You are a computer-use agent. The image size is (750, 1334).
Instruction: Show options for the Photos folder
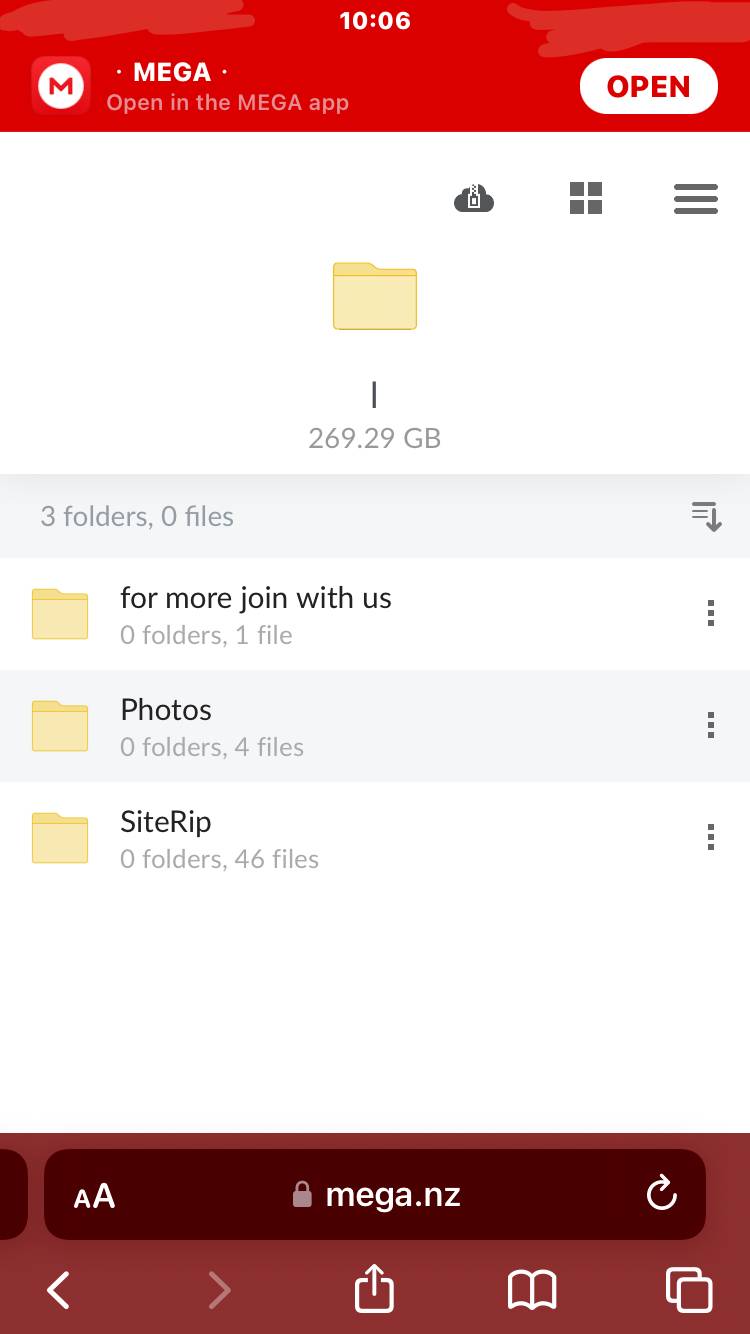(710, 725)
